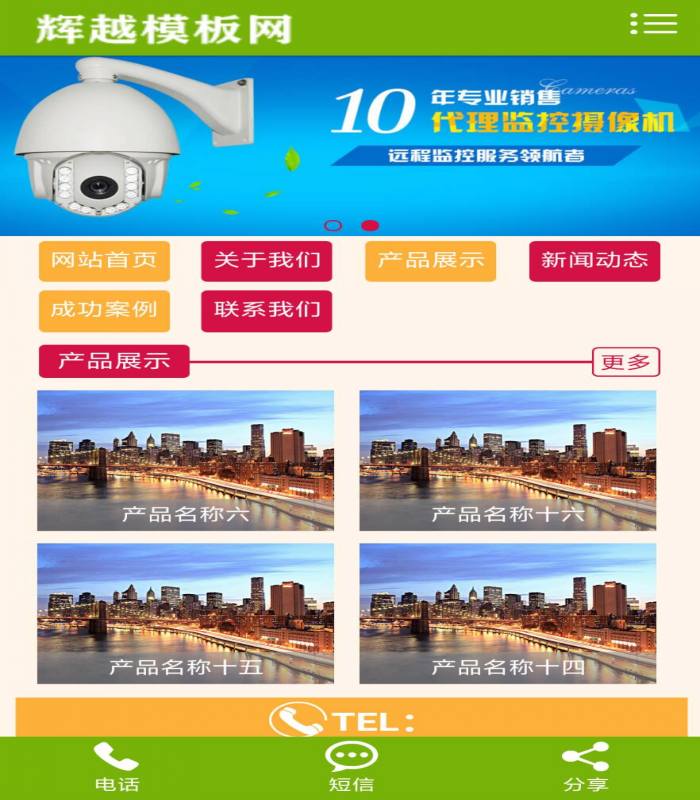Screen dimensions: 700x800
Task: Switch to first banner slide indicator
Action: point(333,225)
